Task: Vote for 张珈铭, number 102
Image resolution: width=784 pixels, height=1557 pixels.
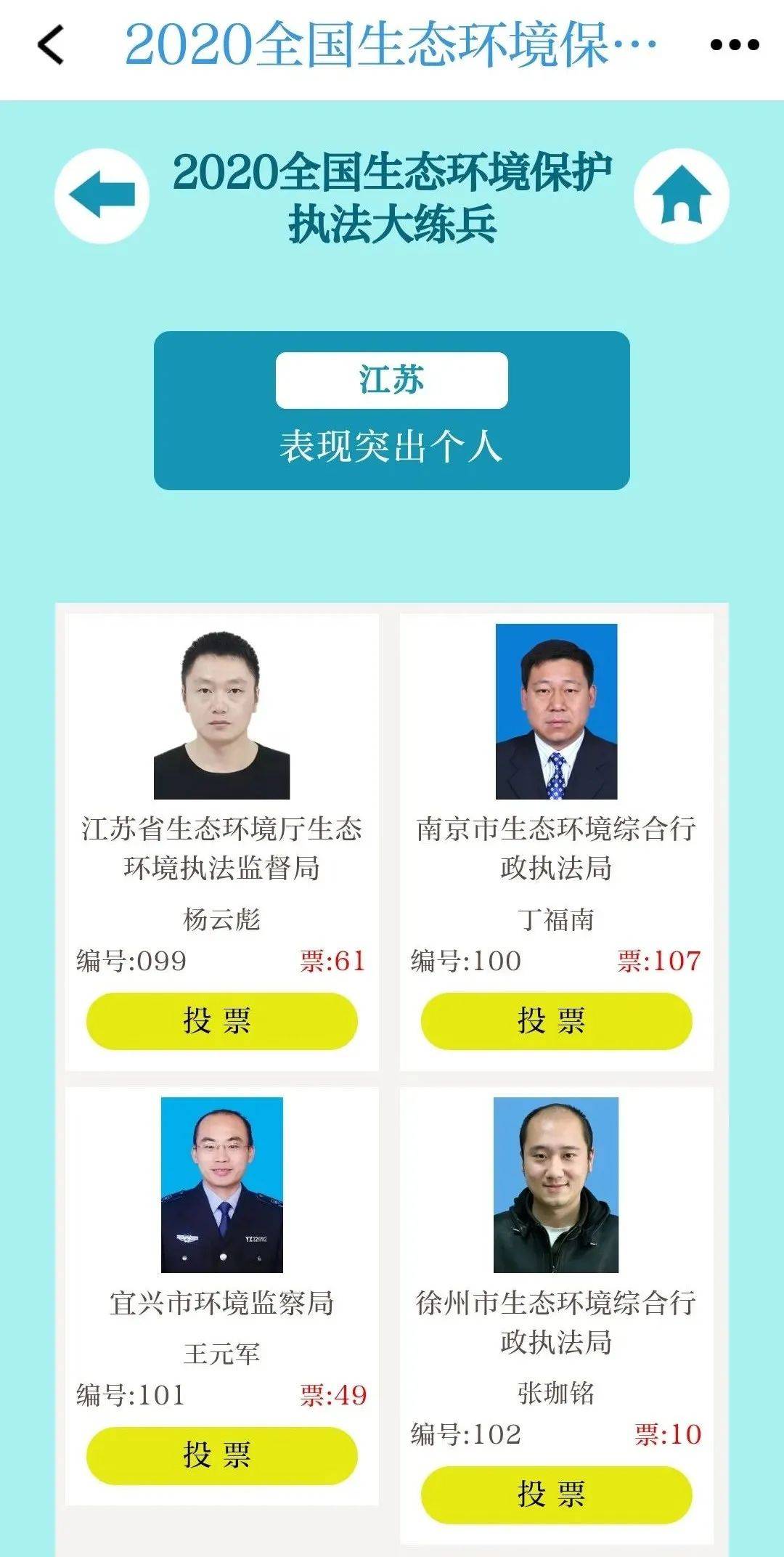Action: 556,1494
